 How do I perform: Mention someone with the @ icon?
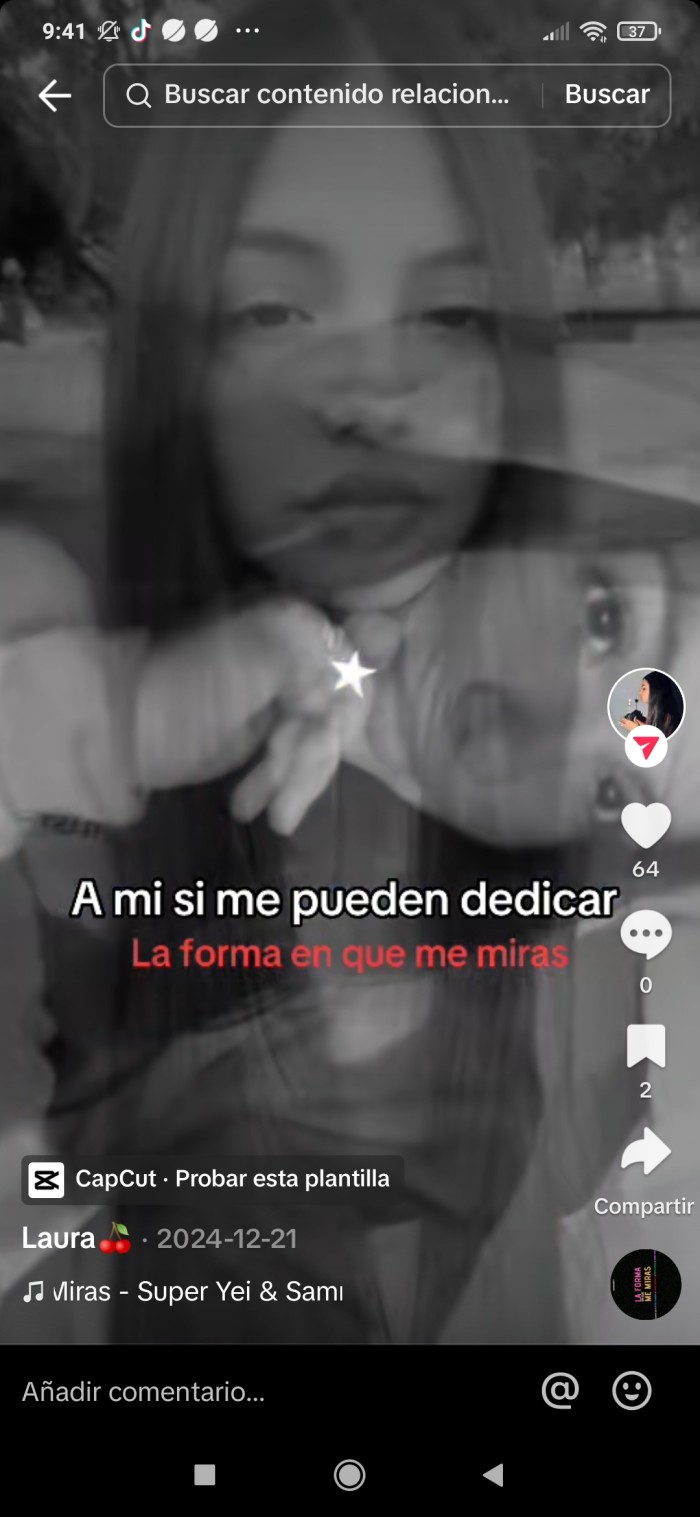(x=560, y=1391)
